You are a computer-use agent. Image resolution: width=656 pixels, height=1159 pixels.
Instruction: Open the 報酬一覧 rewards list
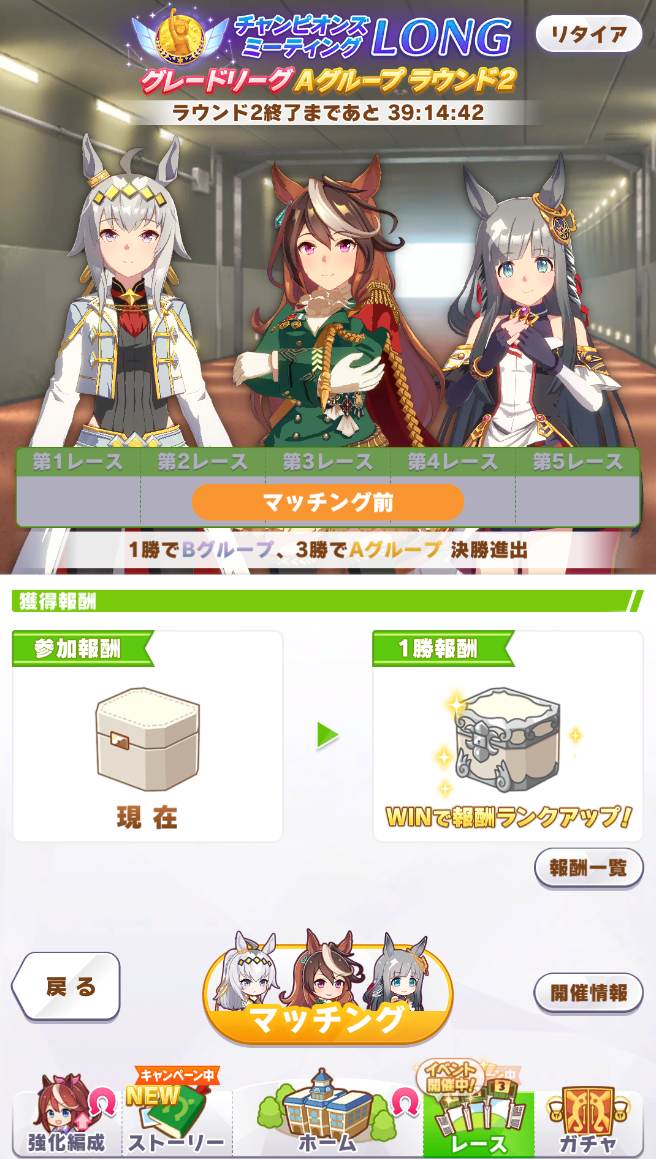tap(589, 868)
